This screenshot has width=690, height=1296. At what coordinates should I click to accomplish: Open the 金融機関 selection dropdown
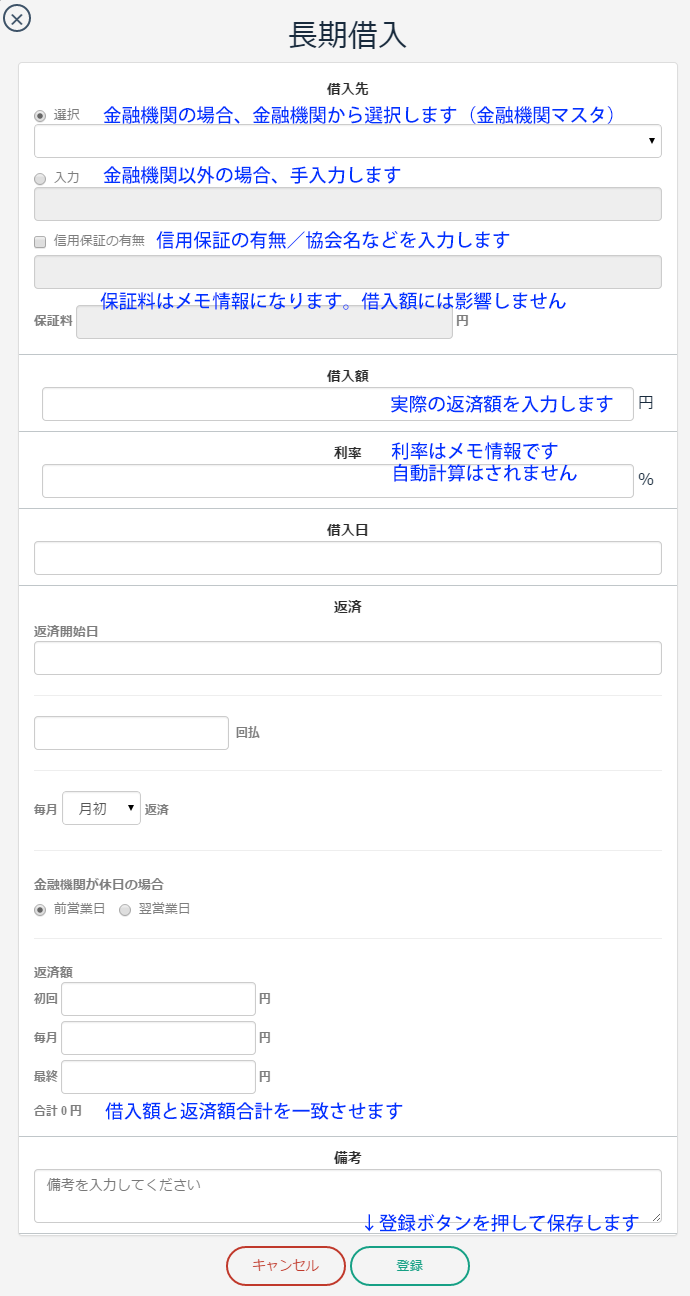point(347,141)
